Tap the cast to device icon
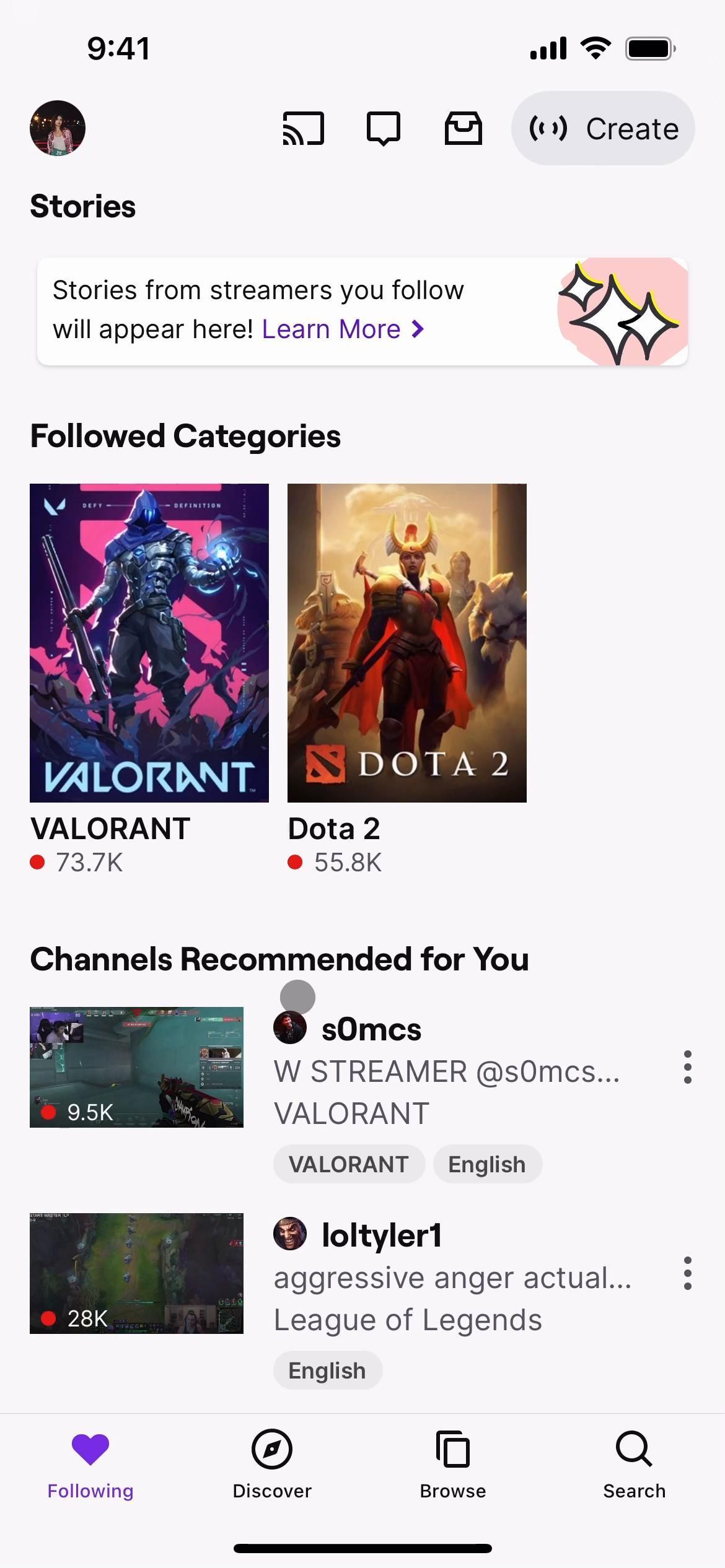 (x=303, y=128)
